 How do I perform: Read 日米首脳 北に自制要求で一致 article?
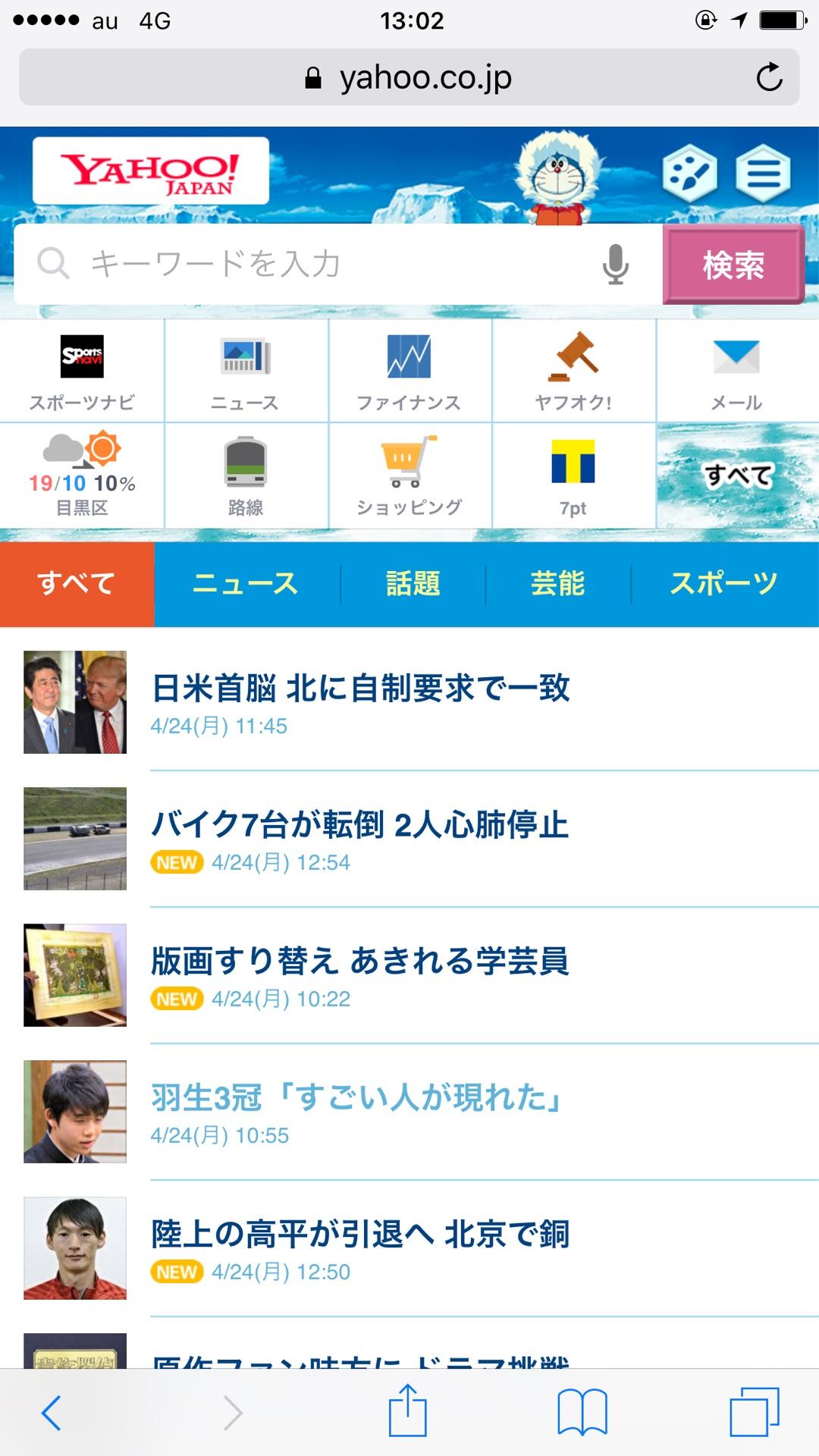[x=361, y=689]
